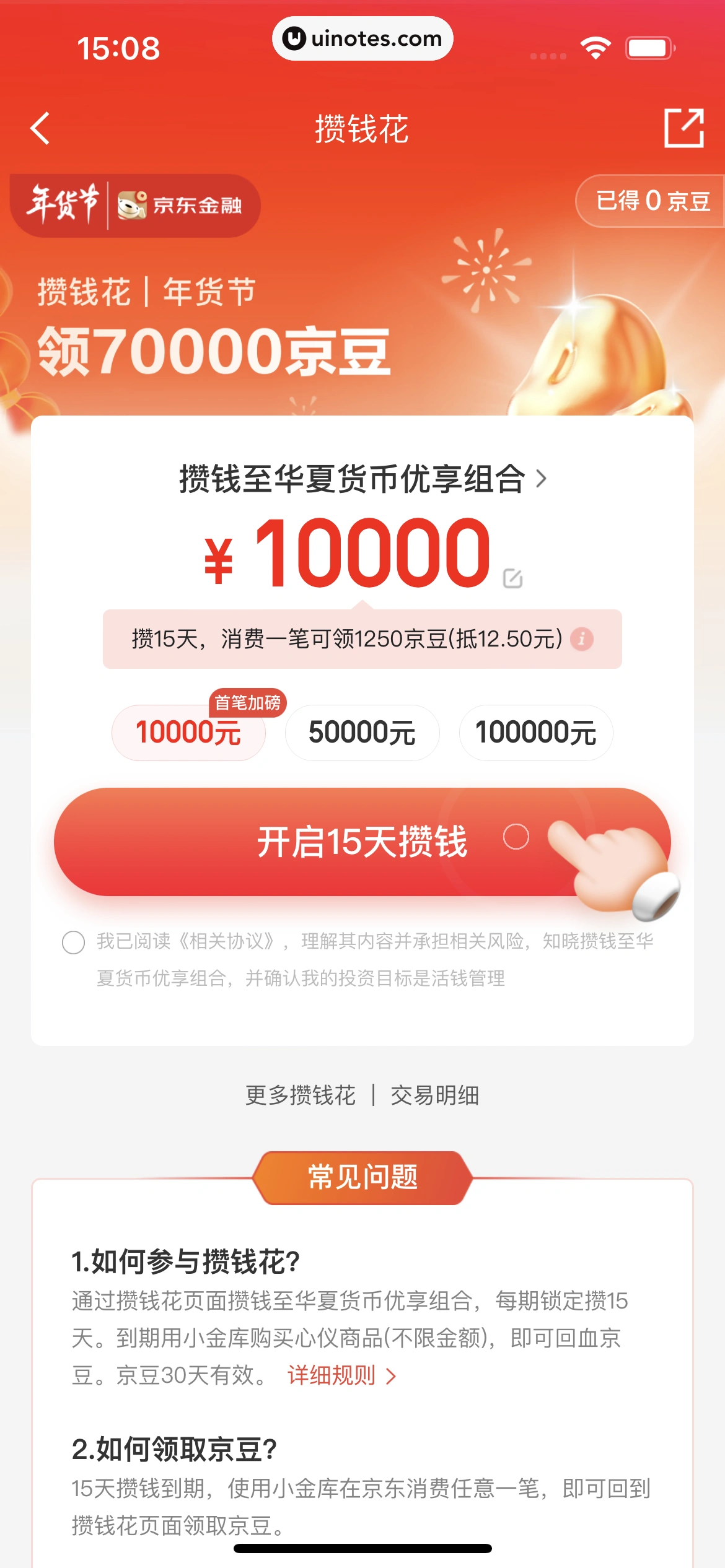Show info about 1250京豆 reward
This screenshot has height=1568, width=725.
click(582, 638)
